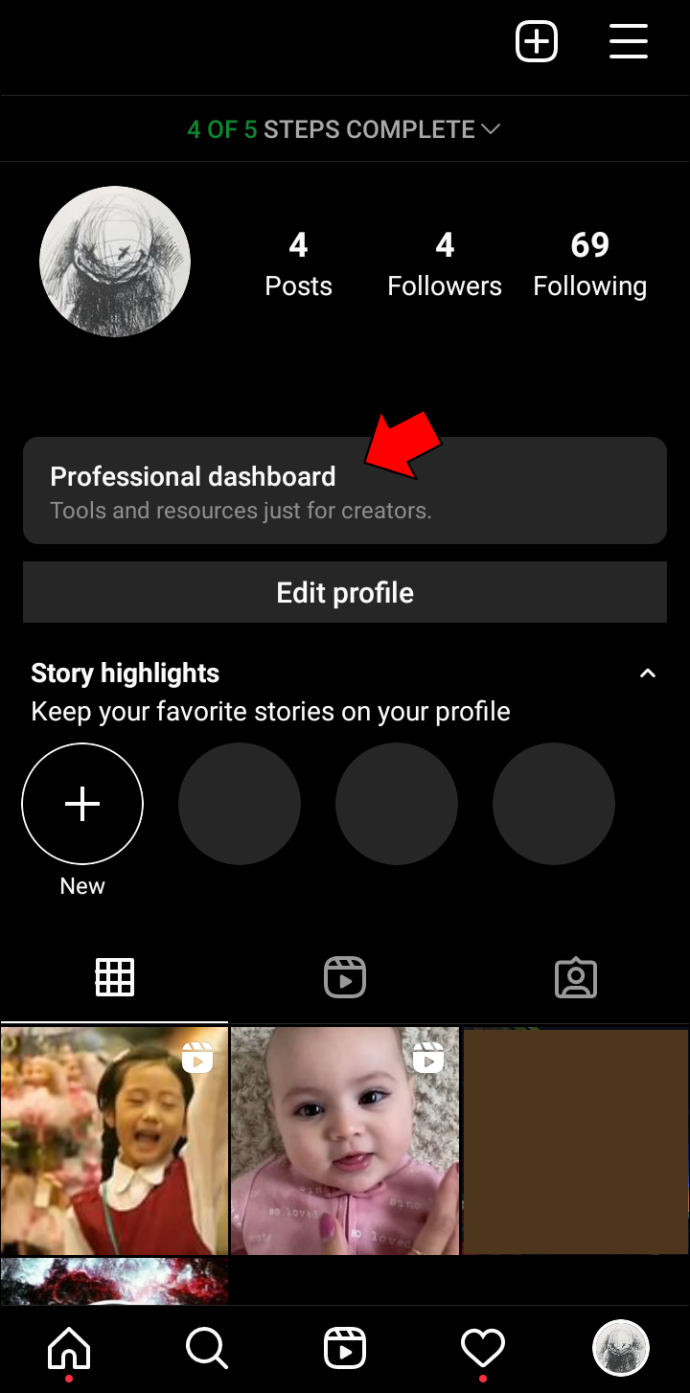Viewport: 690px width, 1393px height.
Task: Switch to the tagged photos tab
Action: (576, 977)
